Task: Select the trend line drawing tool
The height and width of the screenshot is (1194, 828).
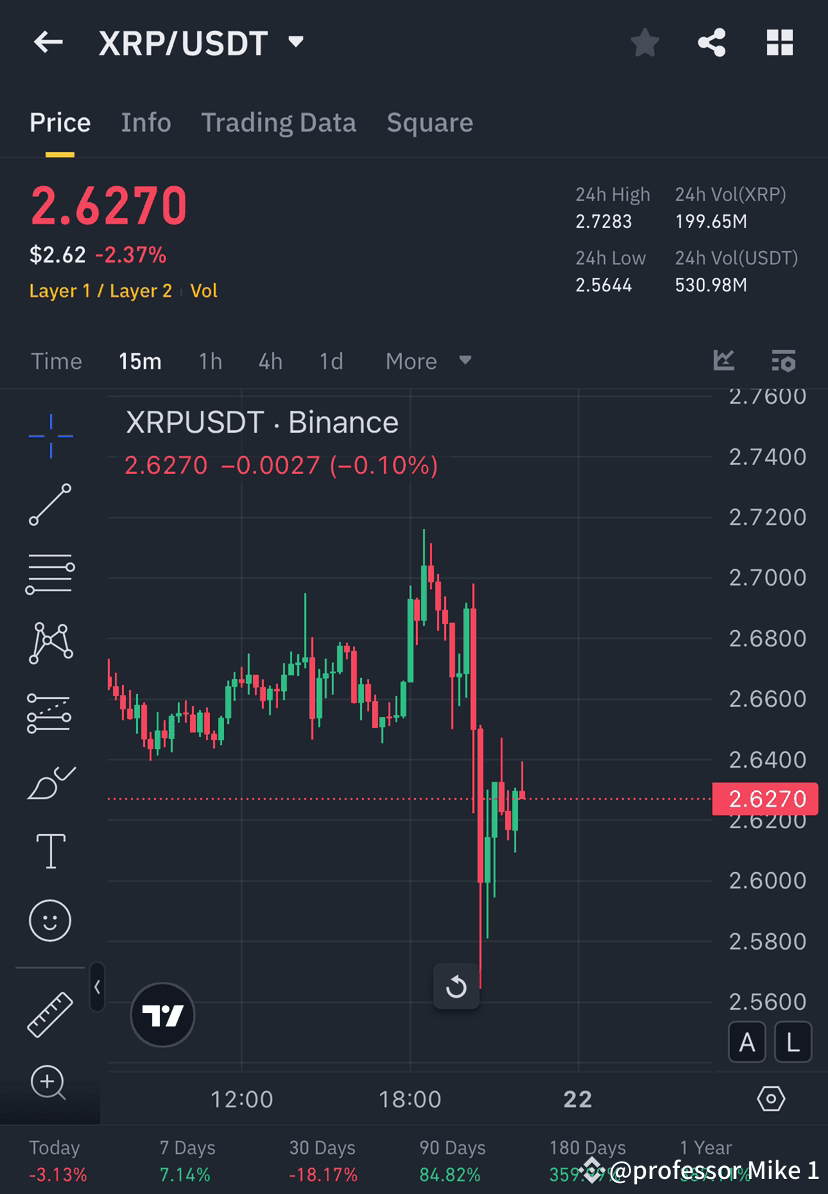Action: (x=50, y=505)
